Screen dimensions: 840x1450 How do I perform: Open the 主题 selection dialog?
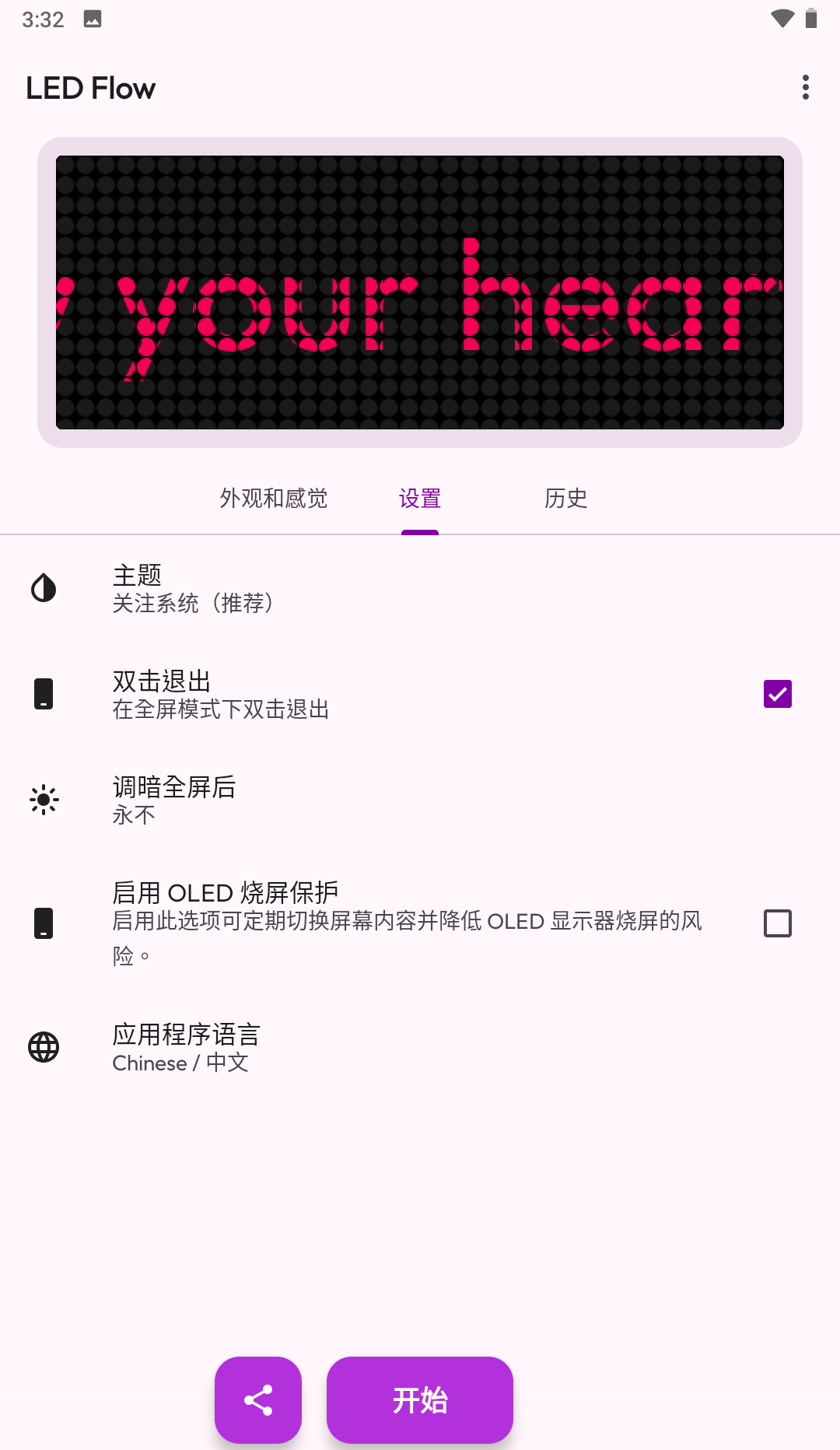(x=311, y=589)
